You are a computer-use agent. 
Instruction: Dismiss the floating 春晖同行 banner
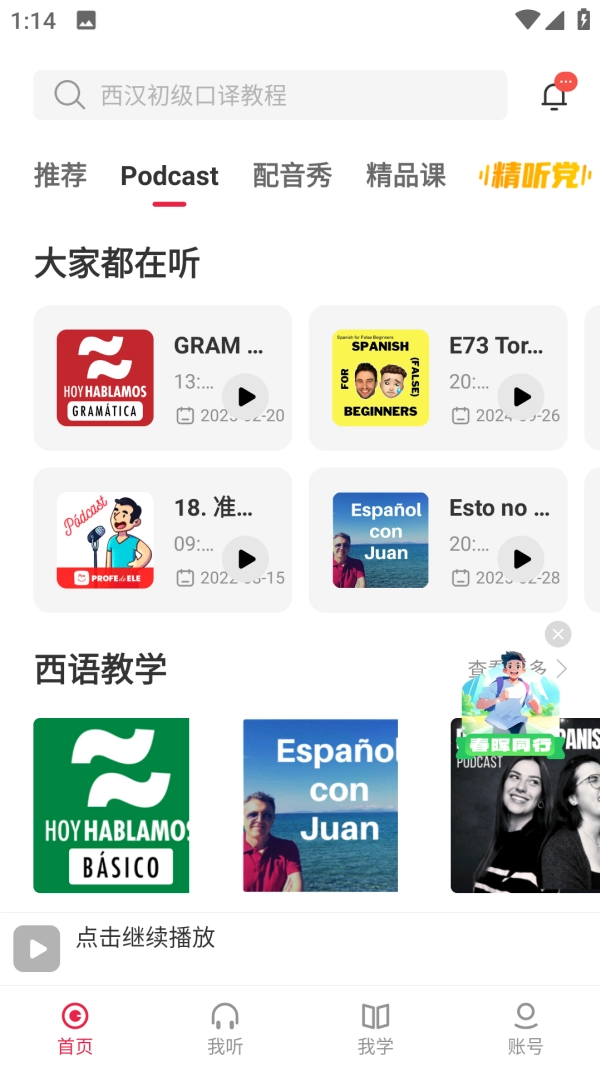pyautogui.click(x=558, y=634)
